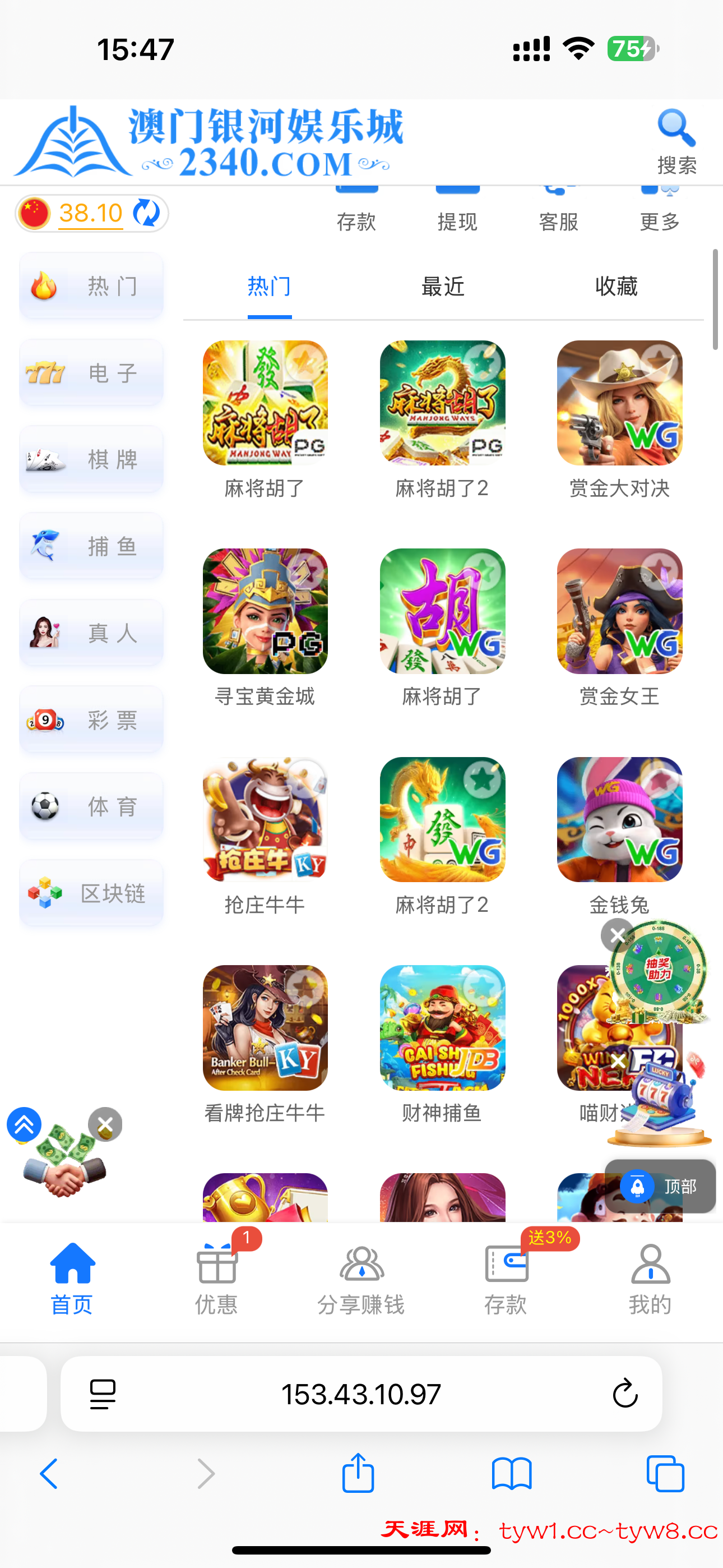Viewport: 723px width, 1568px height.
Task: Launch the 寻宝黄金城 game
Action: tap(265, 611)
